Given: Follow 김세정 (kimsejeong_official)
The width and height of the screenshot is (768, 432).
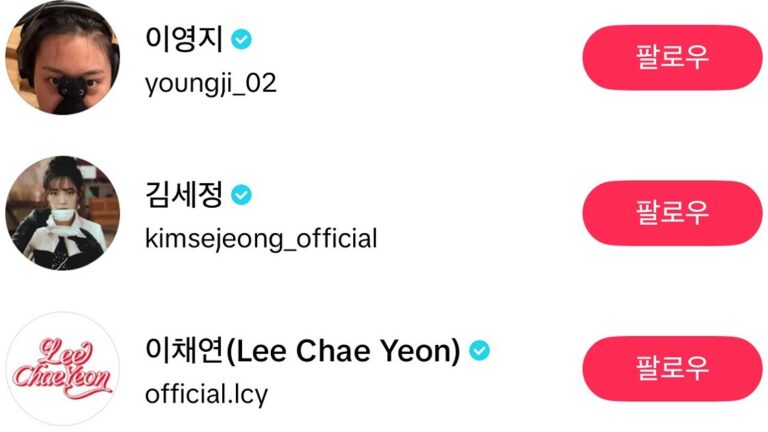Looking at the screenshot, I should (672, 212).
